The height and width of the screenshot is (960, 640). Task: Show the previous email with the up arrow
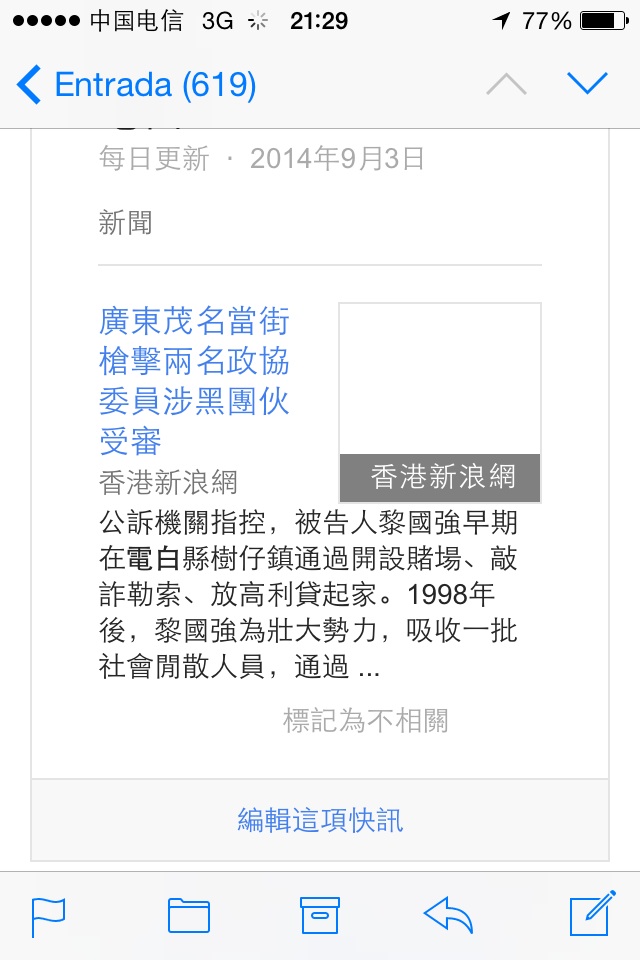(506, 85)
